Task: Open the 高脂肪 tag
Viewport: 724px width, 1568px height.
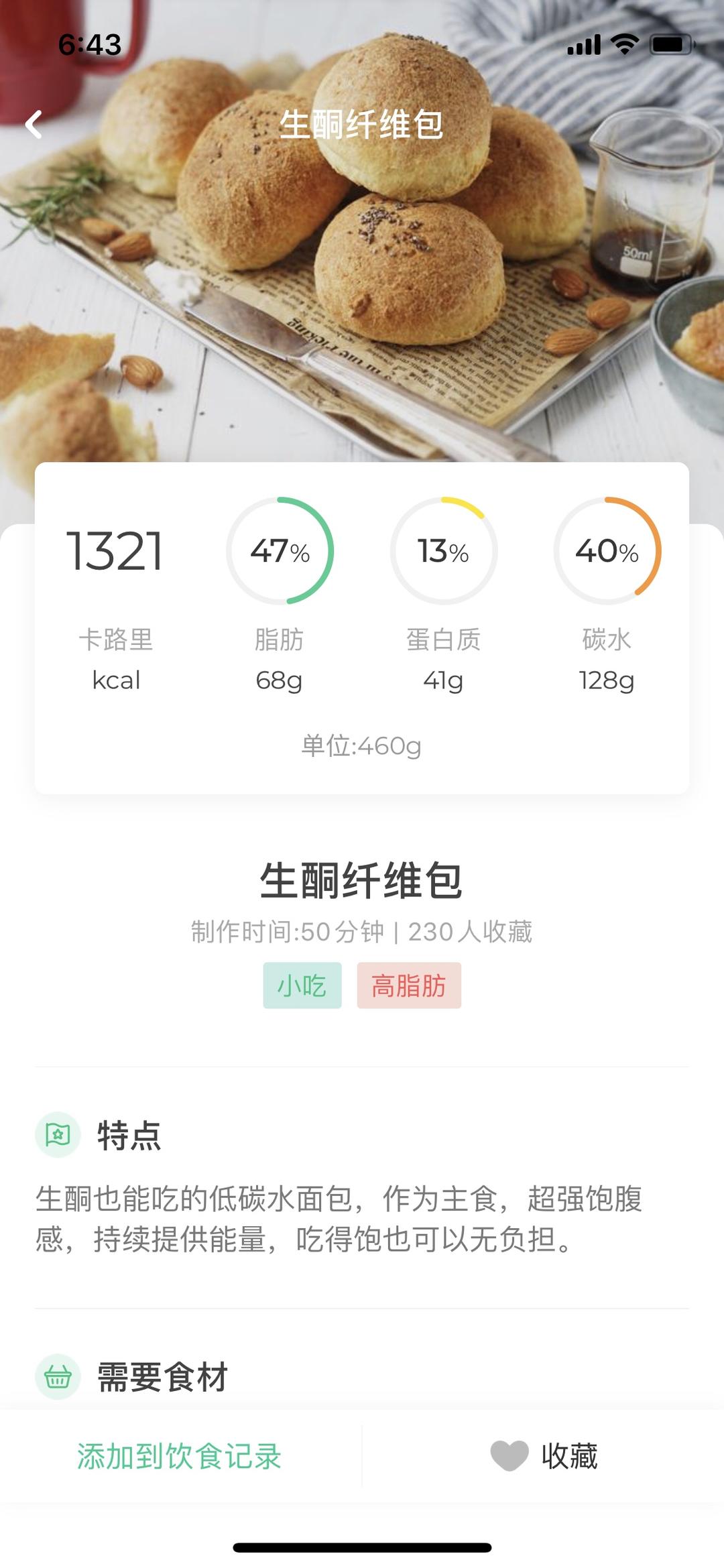Action: (x=408, y=985)
